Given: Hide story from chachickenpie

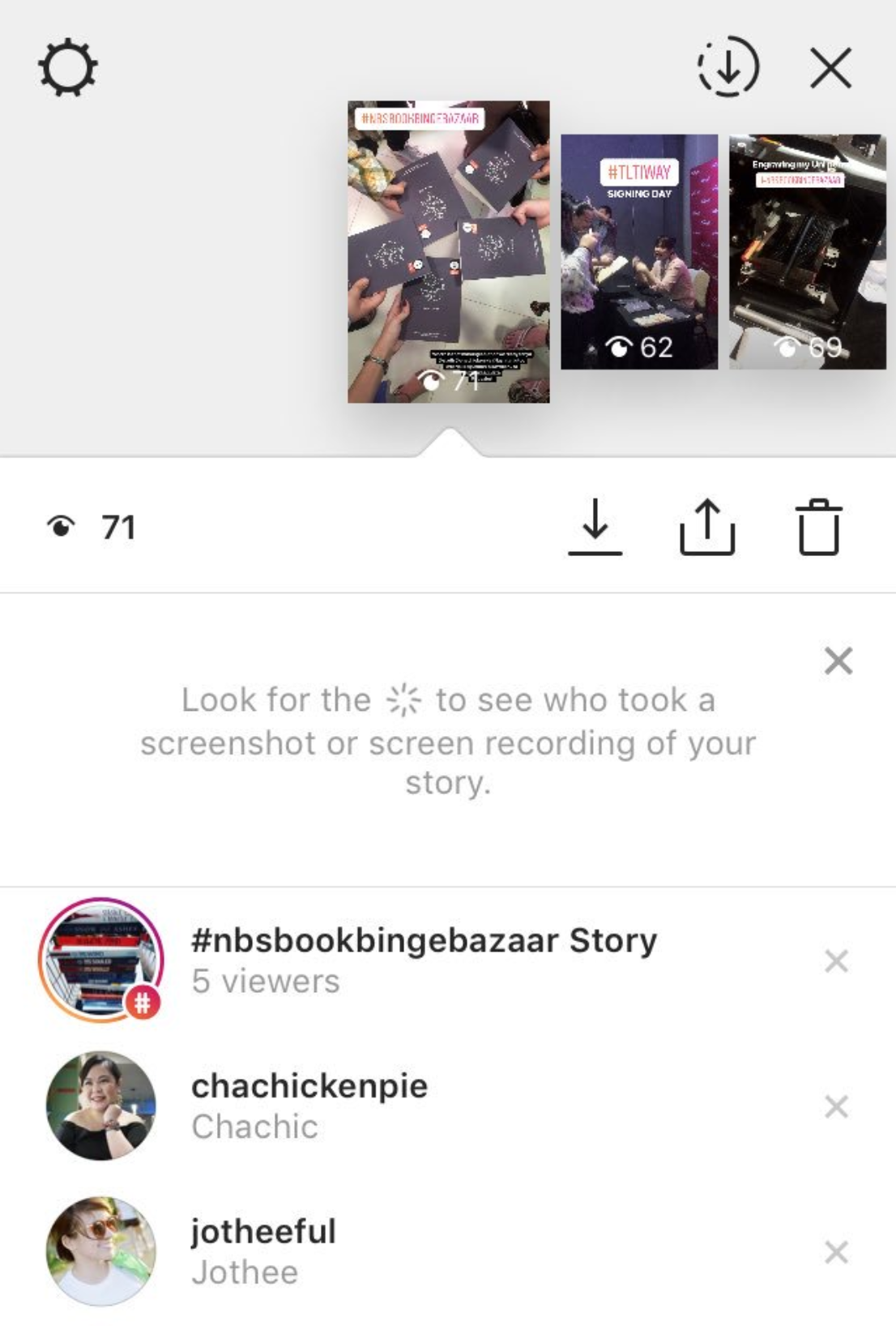Looking at the screenshot, I should point(836,1106).
